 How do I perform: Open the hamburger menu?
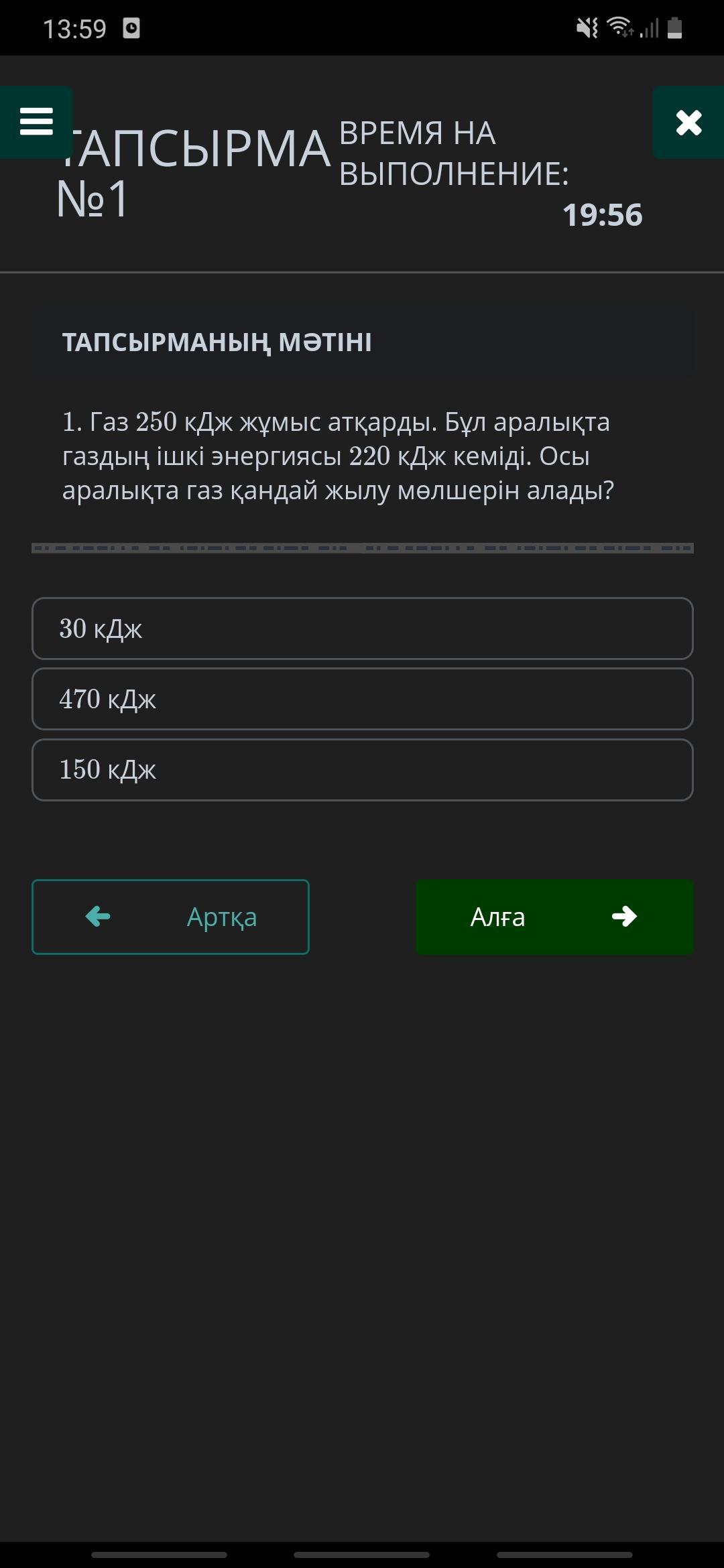tap(36, 122)
